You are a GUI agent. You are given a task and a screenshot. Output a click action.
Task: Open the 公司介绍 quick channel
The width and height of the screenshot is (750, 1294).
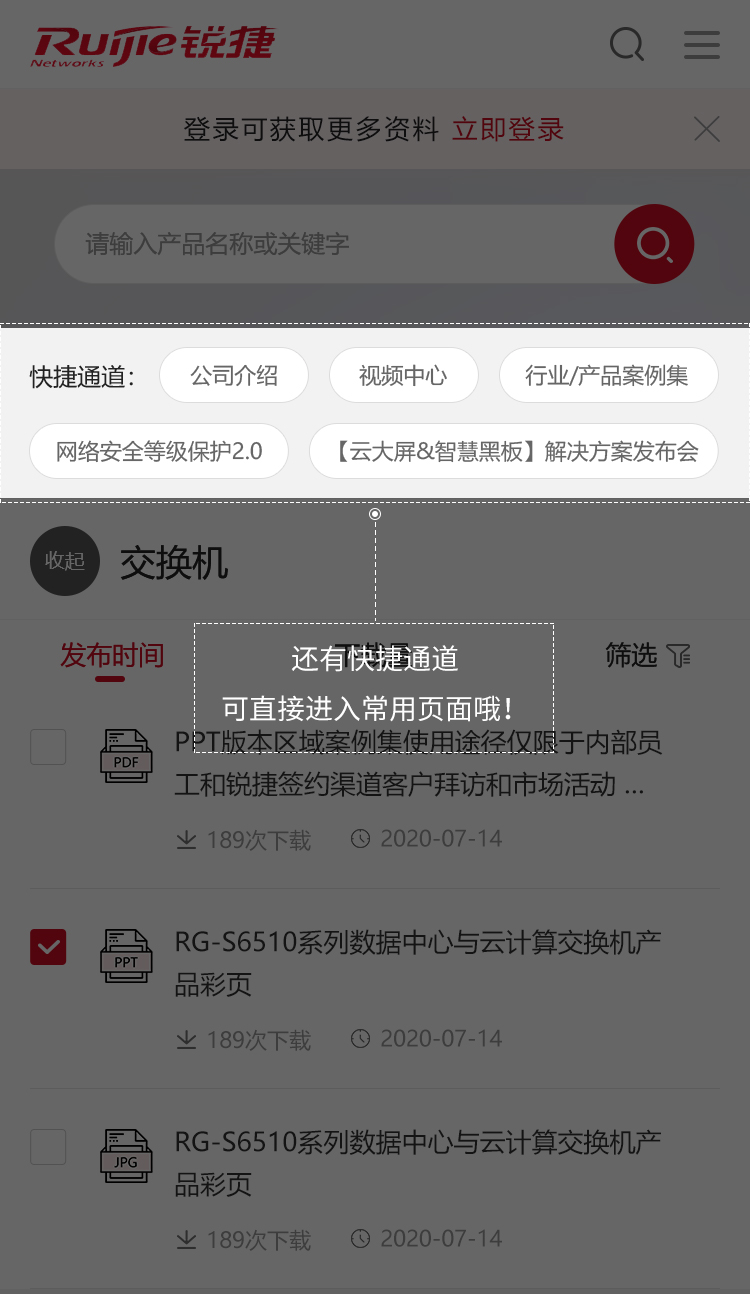234,375
